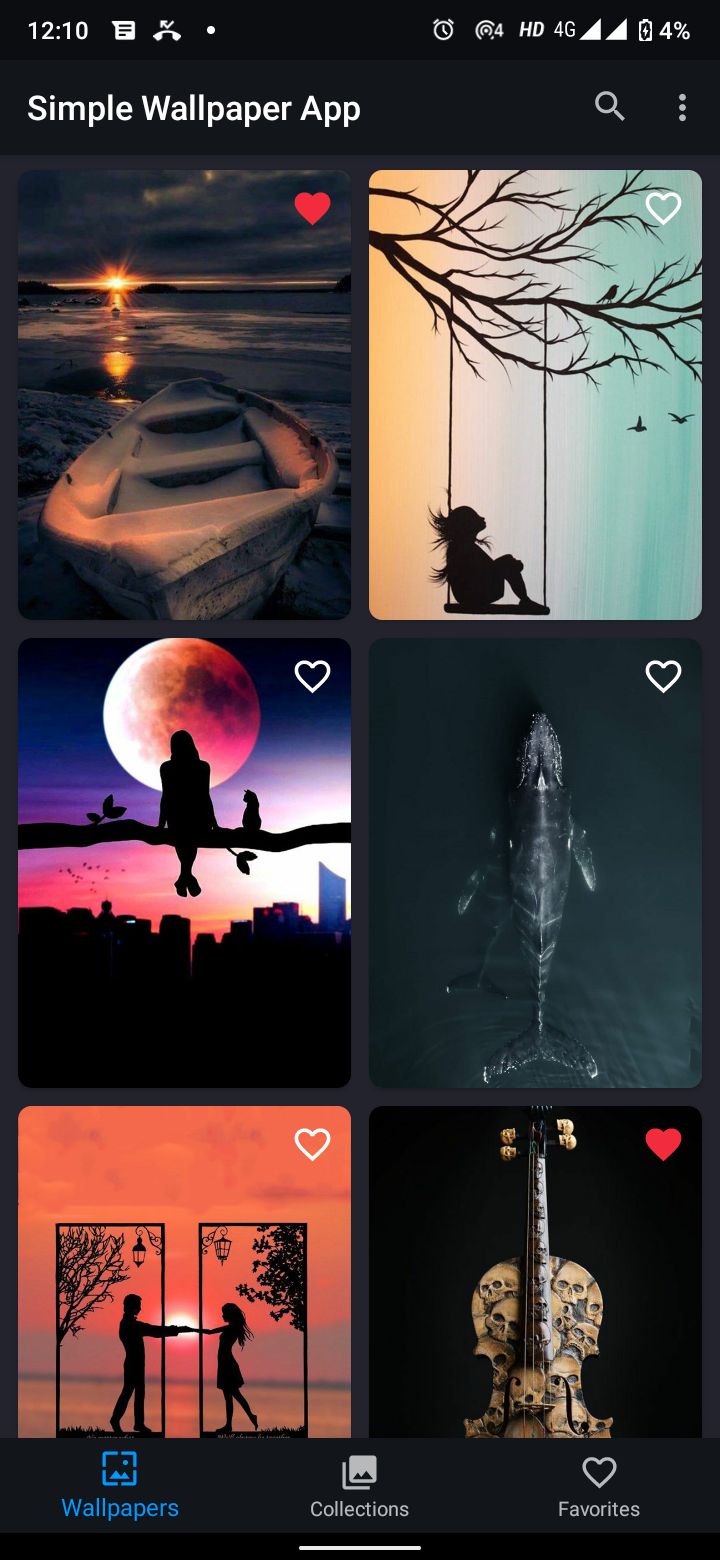Image resolution: width=720 pixels, height=1560 pixels.
Task: Switch to the Collections tab
Action: pyautogui.click(x=359, y=1486)
